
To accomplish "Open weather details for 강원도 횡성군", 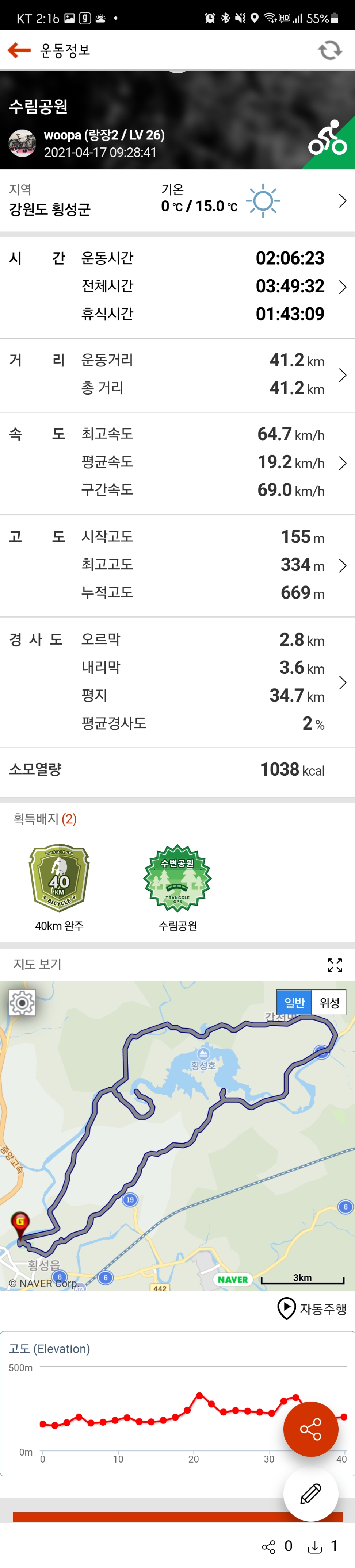I will [x=342, y=201].
